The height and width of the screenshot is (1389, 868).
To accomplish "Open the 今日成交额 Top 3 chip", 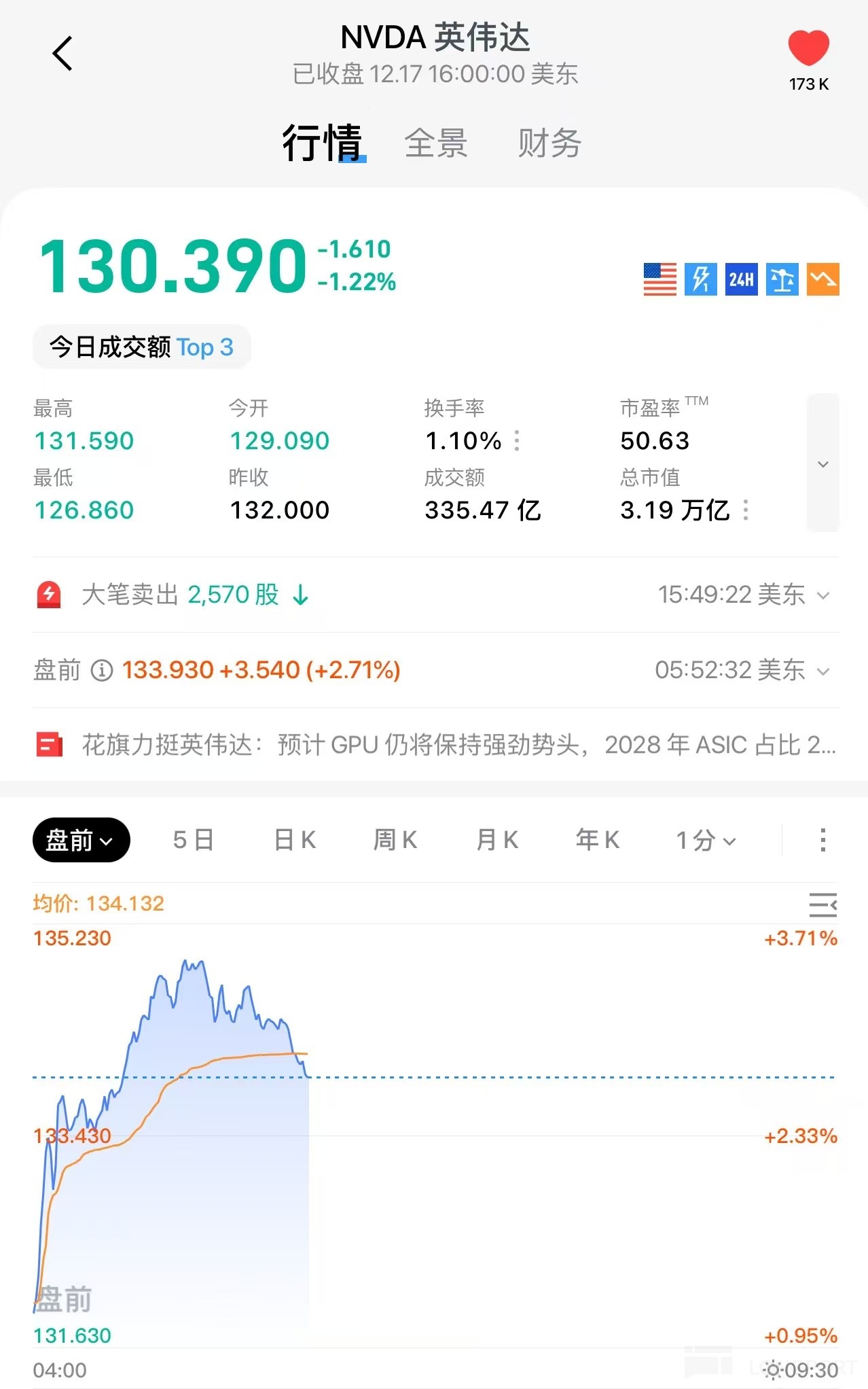I will (141, 347).
